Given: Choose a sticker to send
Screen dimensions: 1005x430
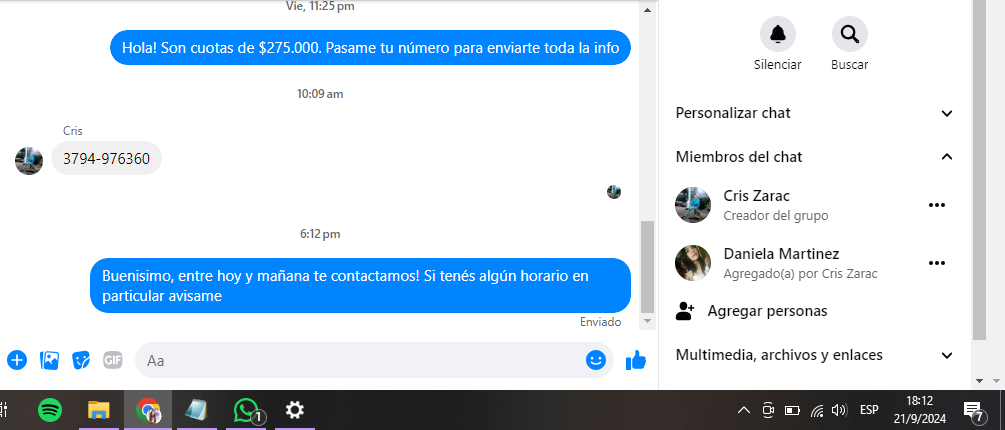Looking at the screenshot, I should pyautogui.click(x=81, y=360).
